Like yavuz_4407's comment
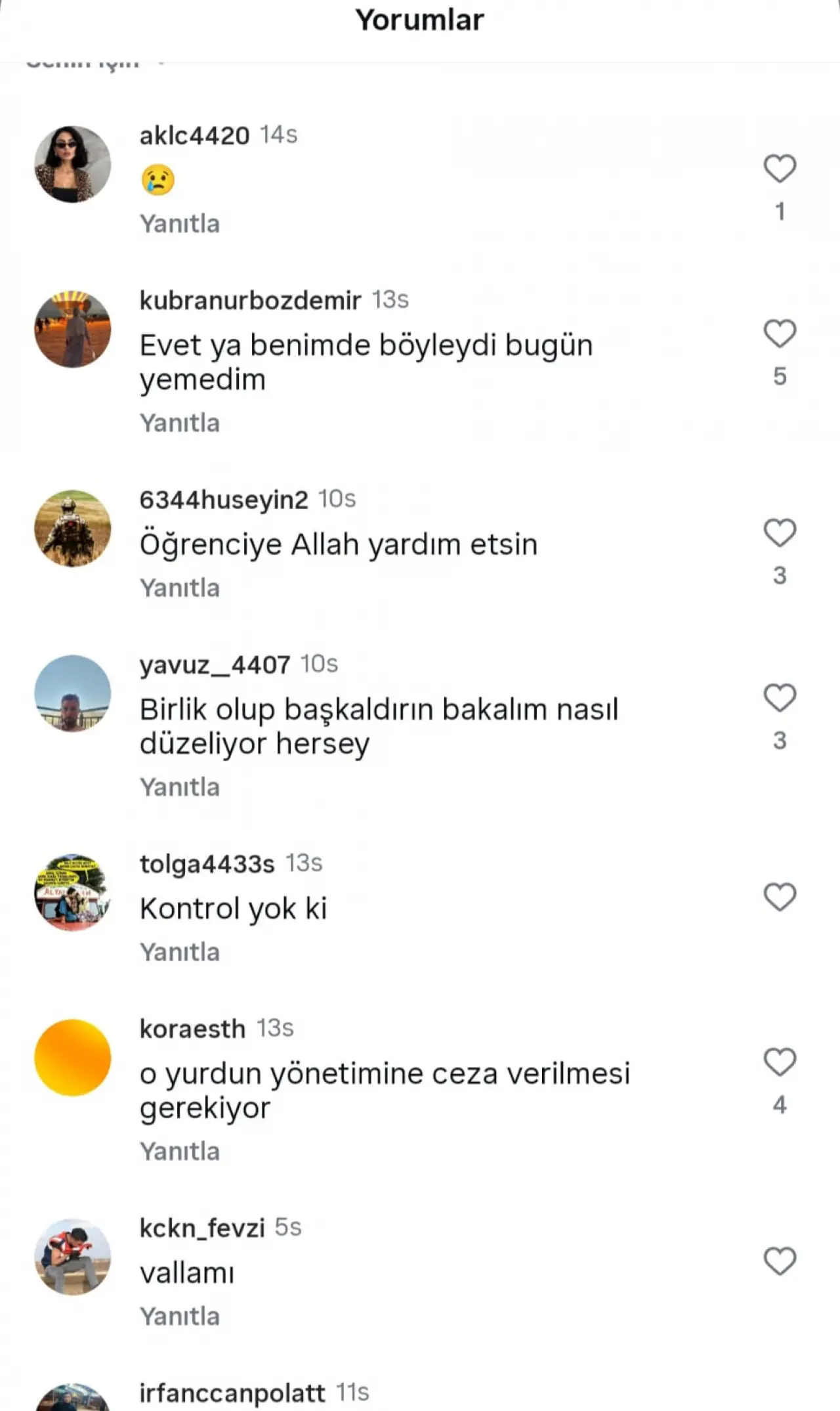The width and height of the screenshot is (840, 1411). (780, 698)
